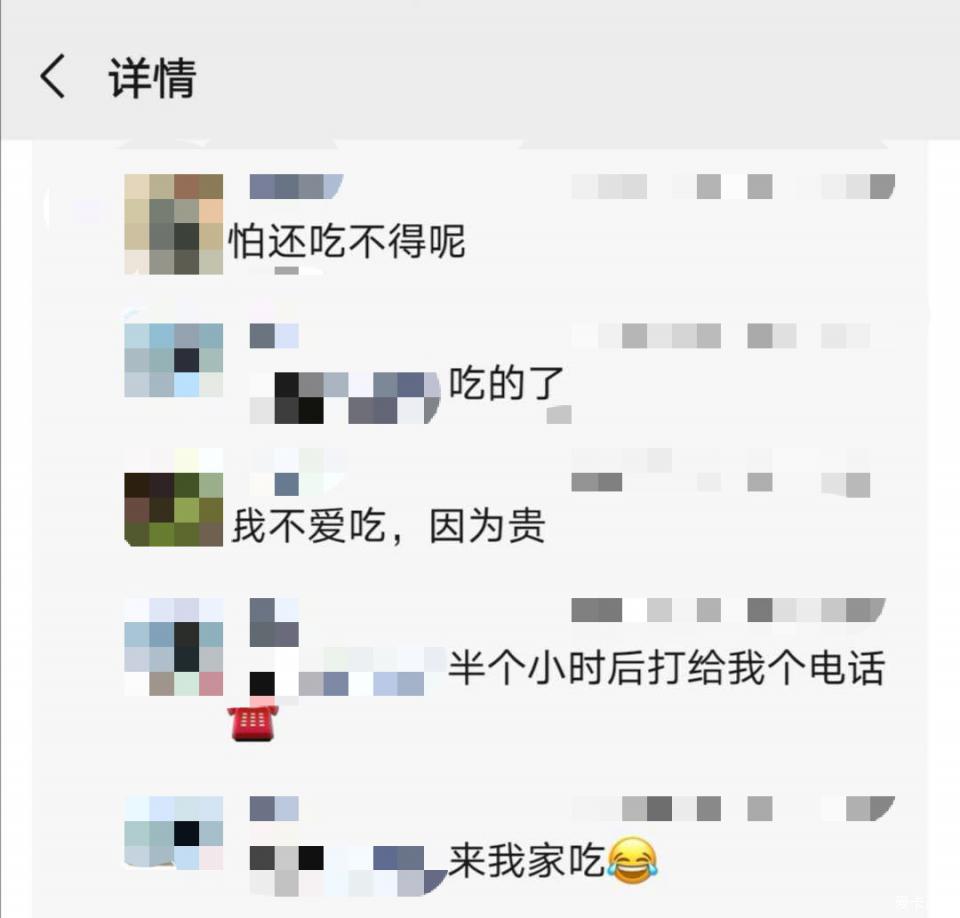This screenshot has height=918, width=960.
Task: Go back from the 详情 page
Action: (x=52, y=77)
